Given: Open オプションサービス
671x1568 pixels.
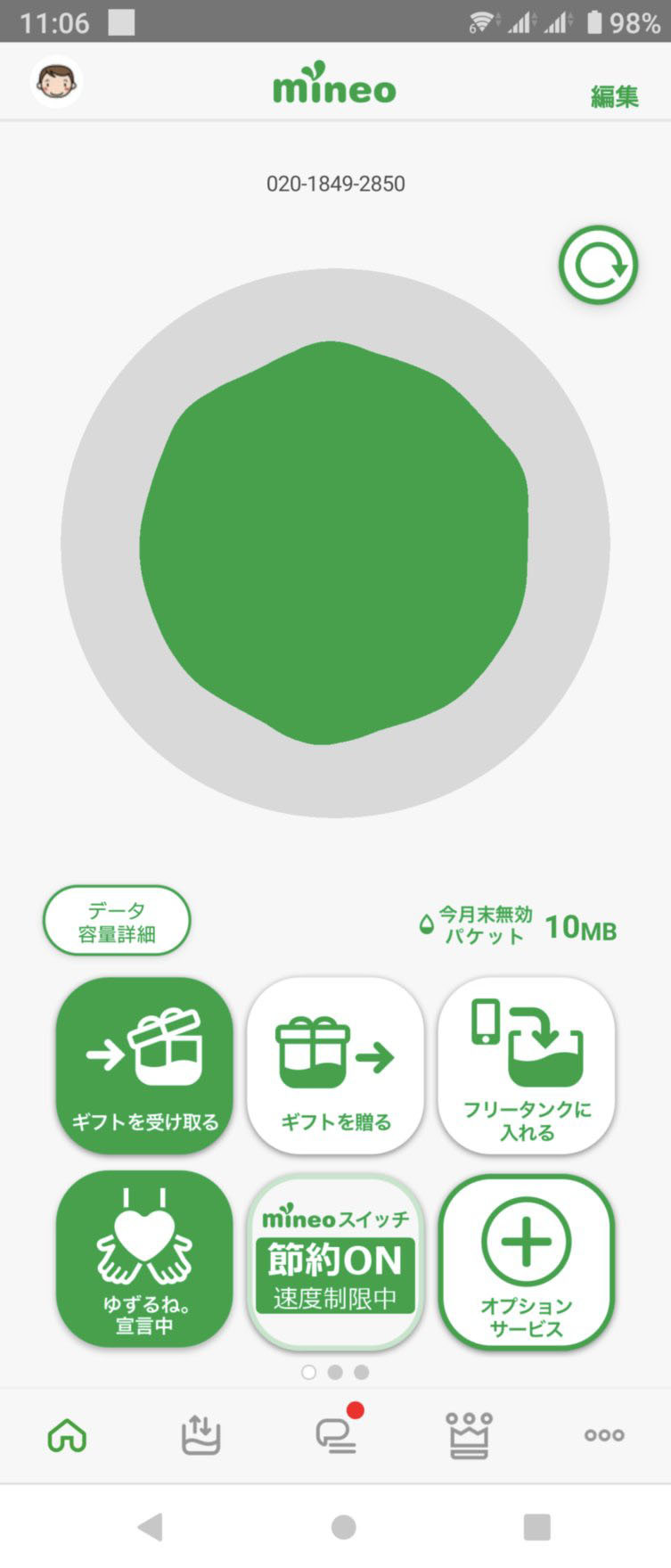Looking at the screenshot, I should click(x=527, y=1261).
